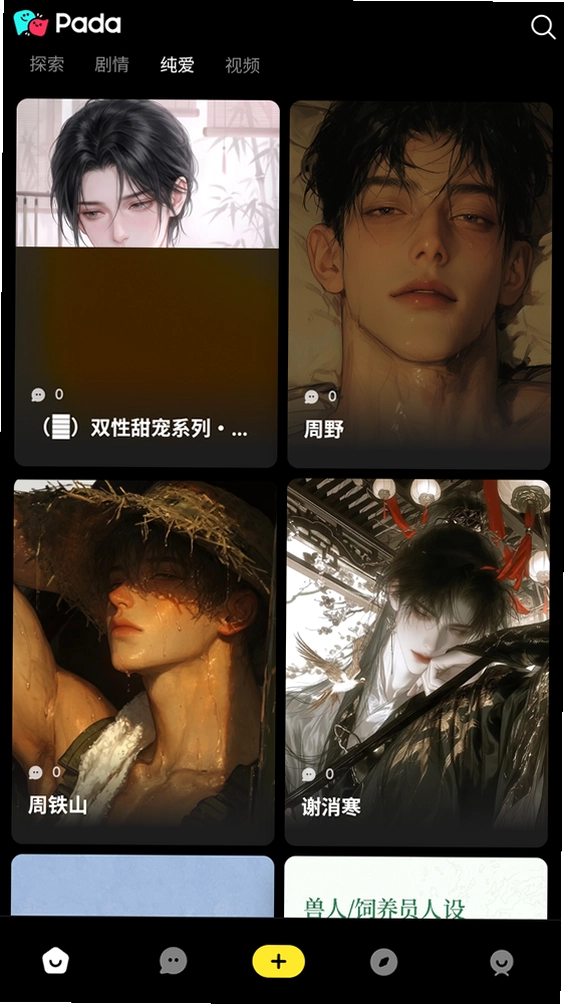Open the compass discover tab
The height and width of the screenshot is (1004, 564).
383,962
